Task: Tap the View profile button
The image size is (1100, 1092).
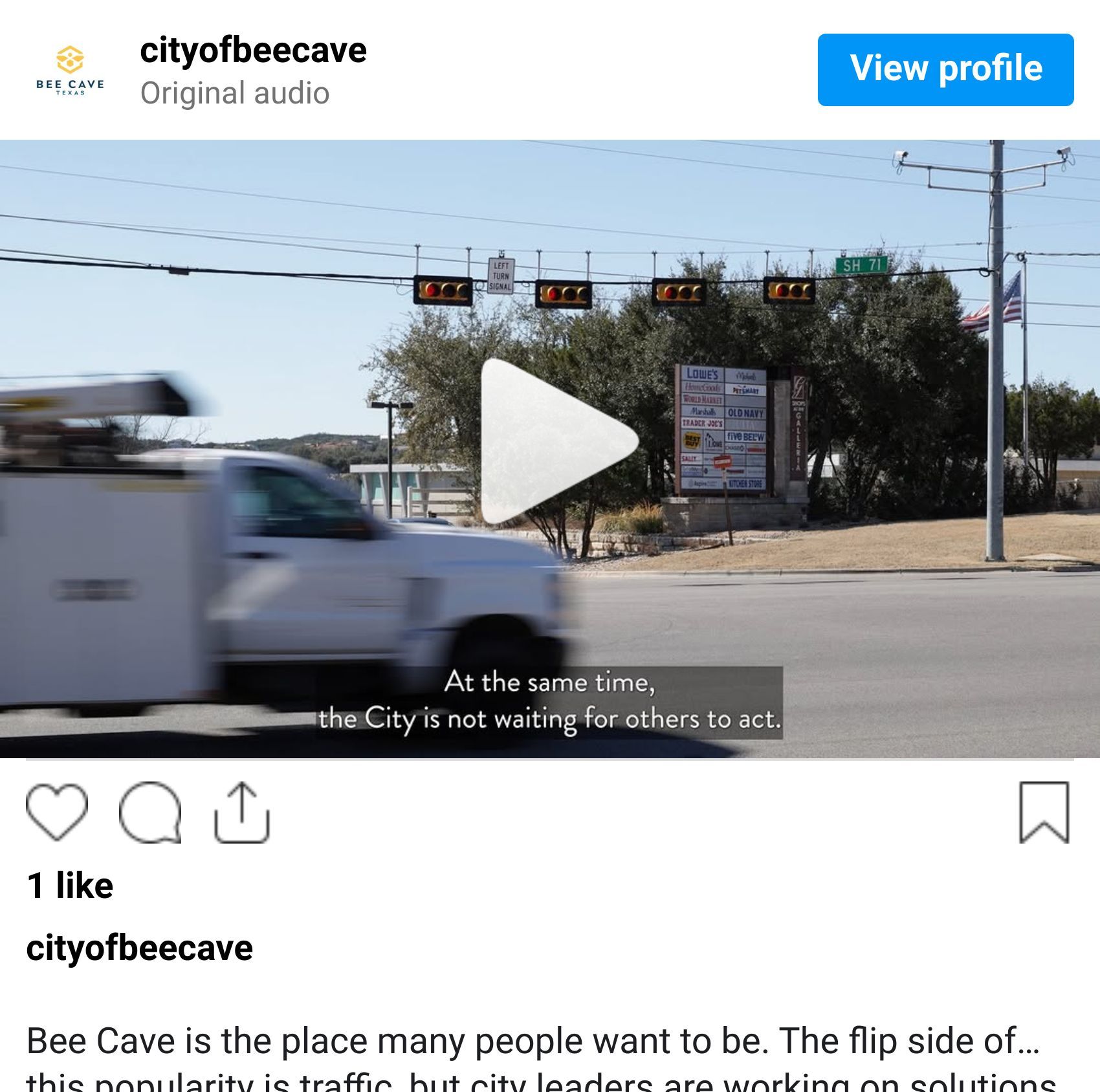Action: (945, 70)
